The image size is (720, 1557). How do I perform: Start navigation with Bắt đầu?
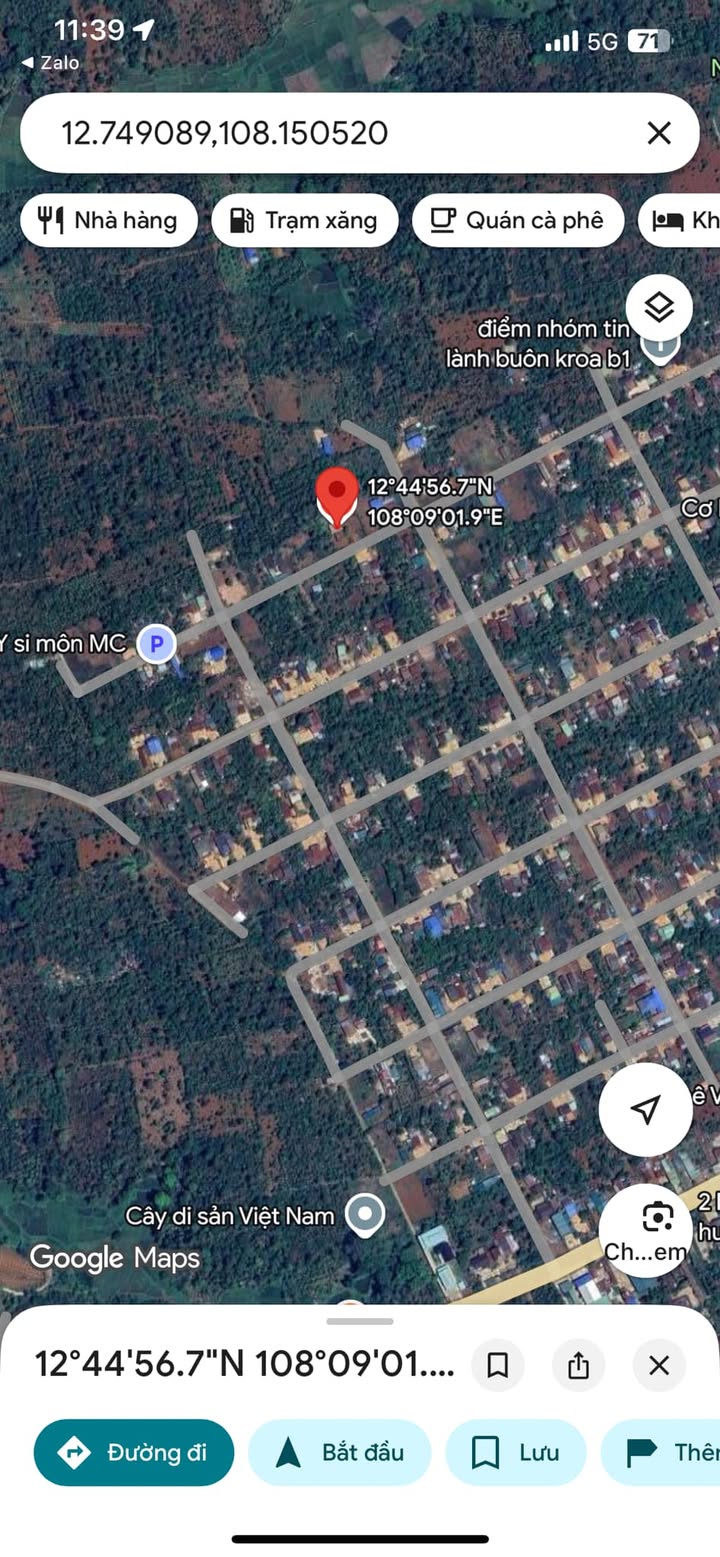pos(339,1452)
